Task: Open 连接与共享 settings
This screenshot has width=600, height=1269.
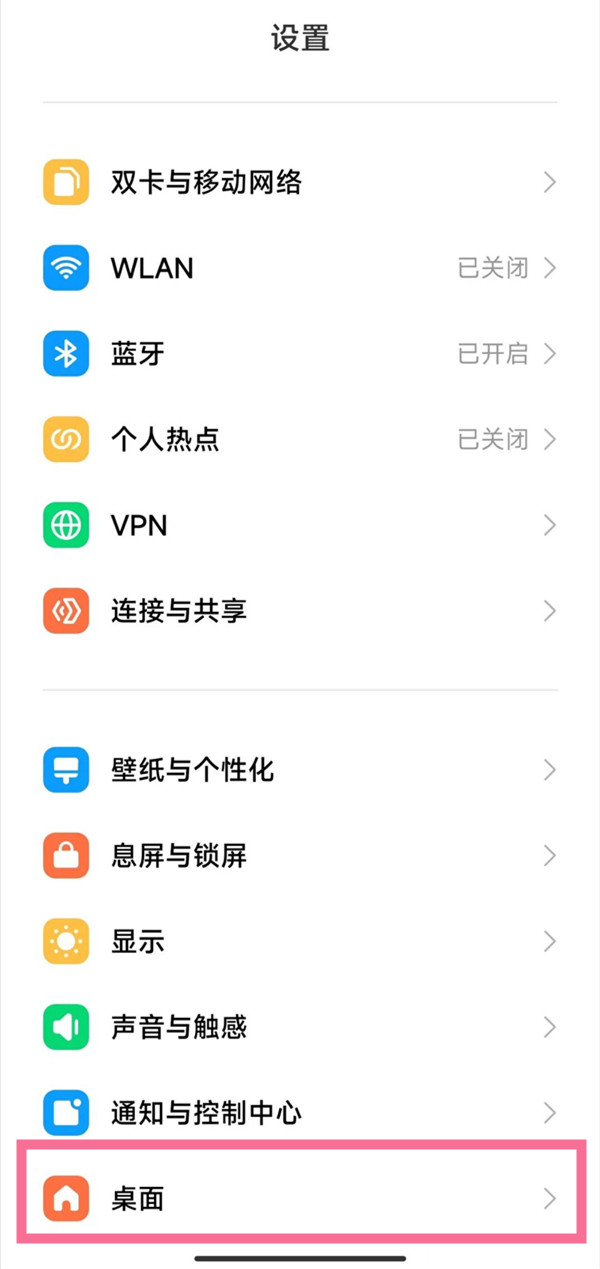Action: pos(300,610)
